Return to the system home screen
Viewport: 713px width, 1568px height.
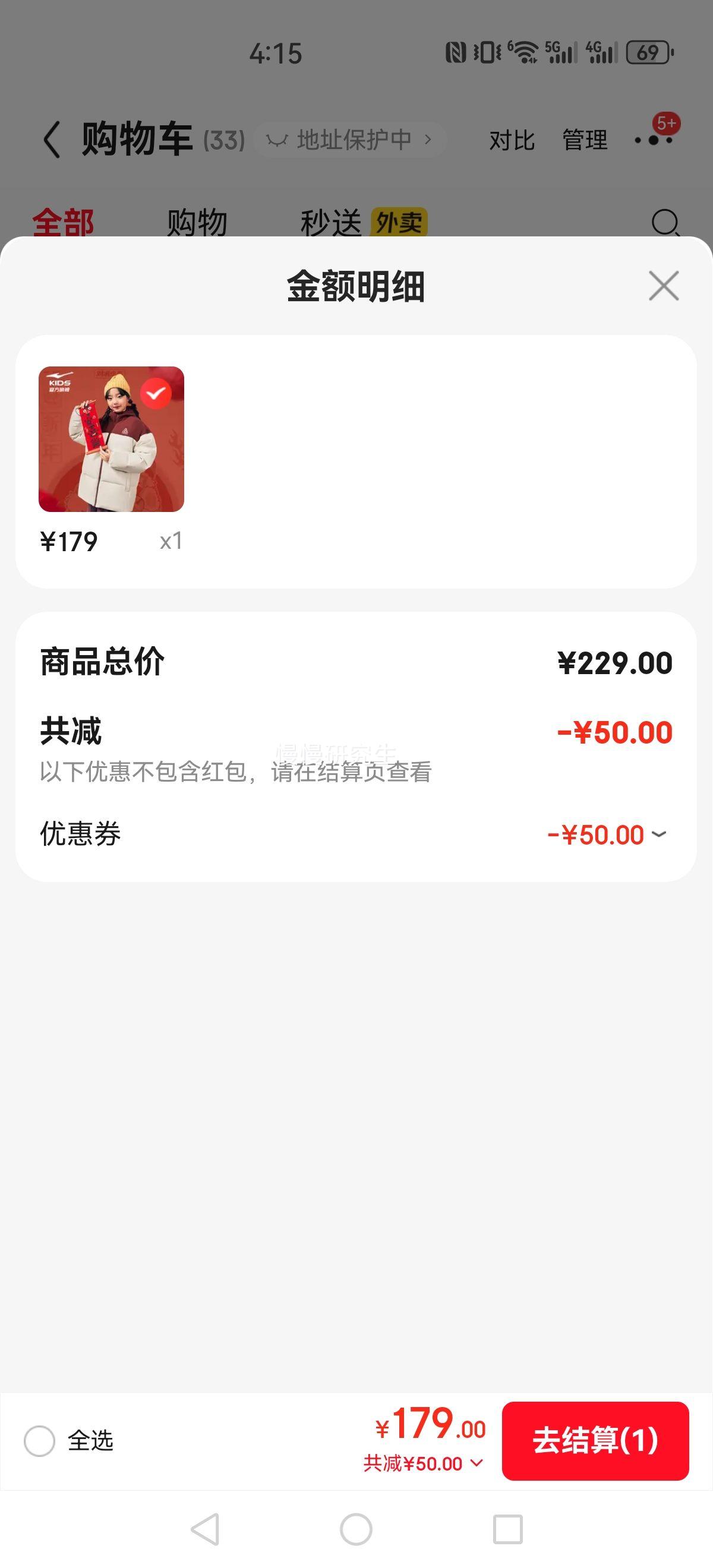coord(356,1529)
